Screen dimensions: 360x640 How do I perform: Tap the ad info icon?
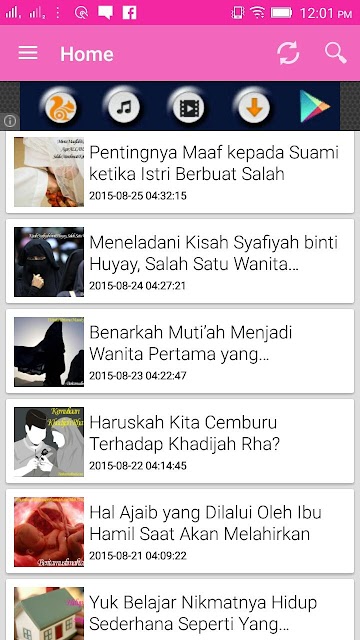pos(10,121)
